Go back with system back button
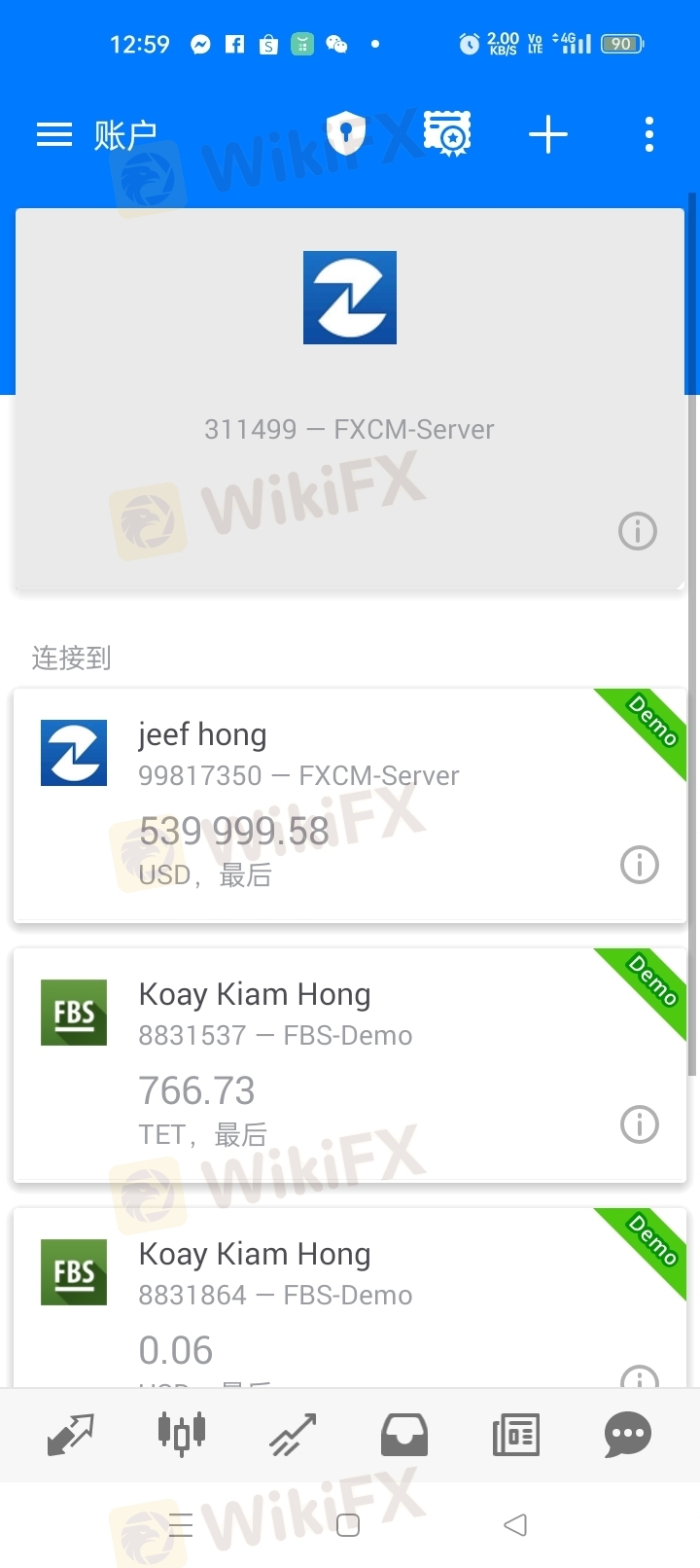 (x=515, y=1524)
